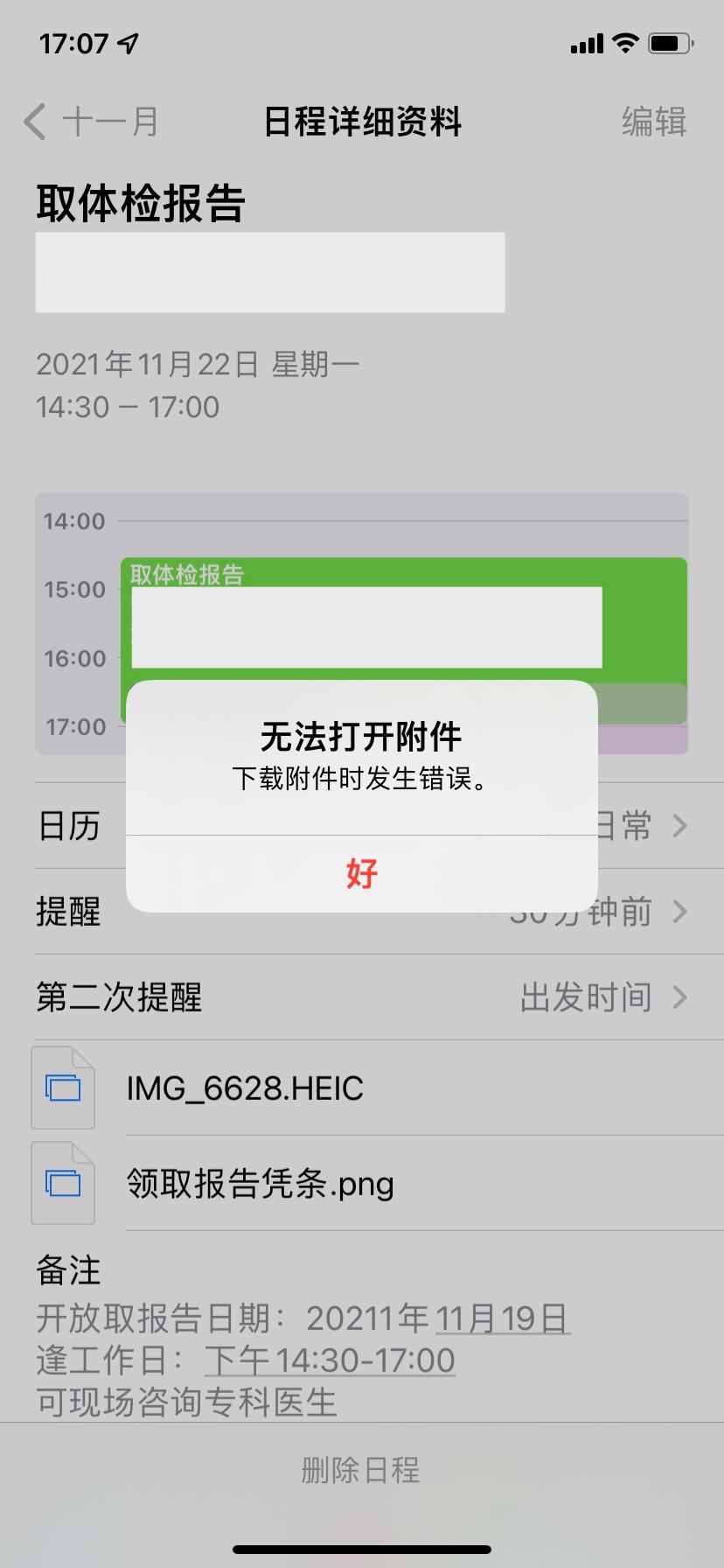Image resolution: width=724 pixels, height=1568 pixels.
Task: Go back to 十一月
Action: coord(92,122)
